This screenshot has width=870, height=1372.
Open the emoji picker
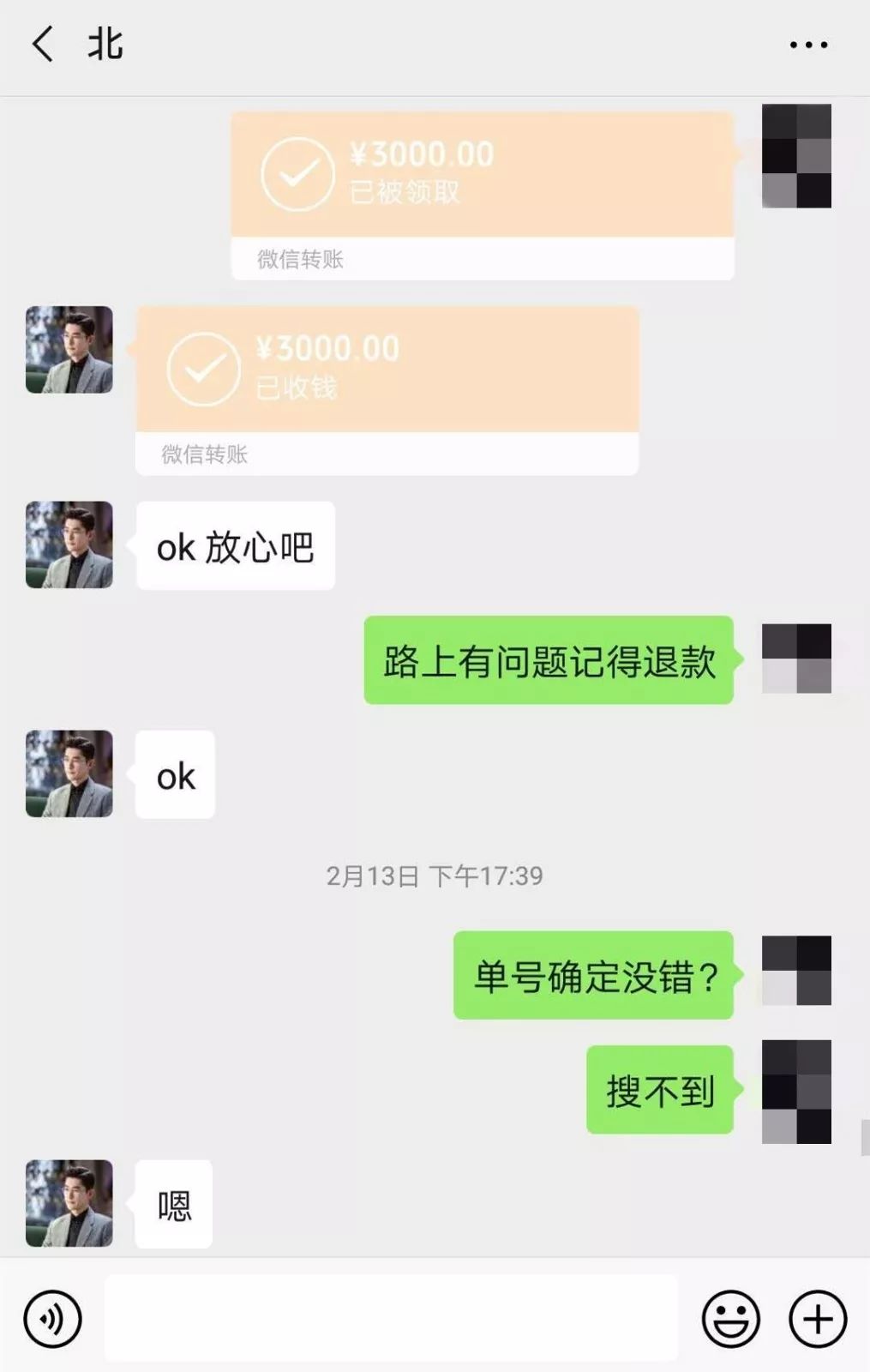click(x=730, y=1319)
